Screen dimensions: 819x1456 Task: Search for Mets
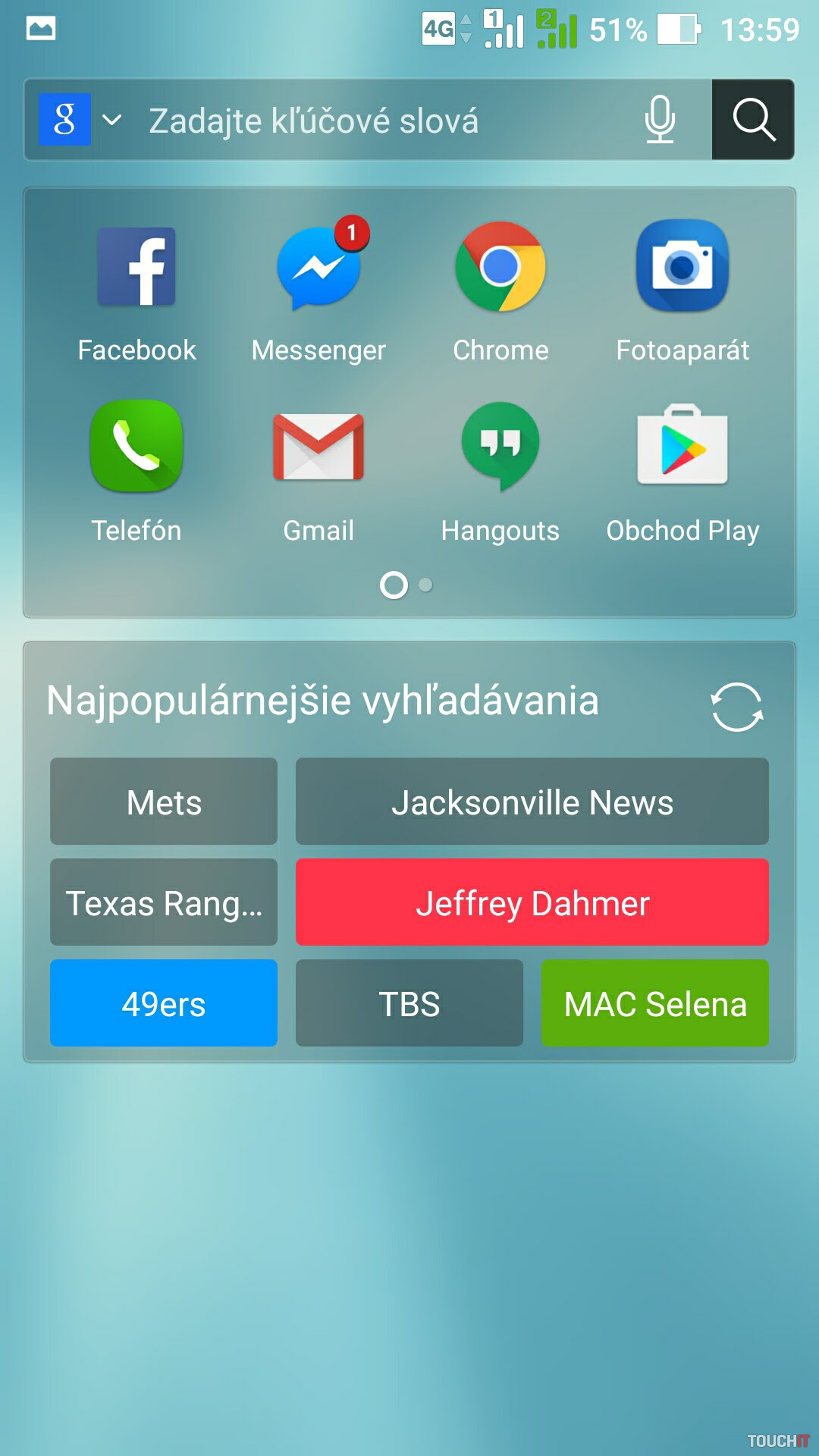pos(164,802)
